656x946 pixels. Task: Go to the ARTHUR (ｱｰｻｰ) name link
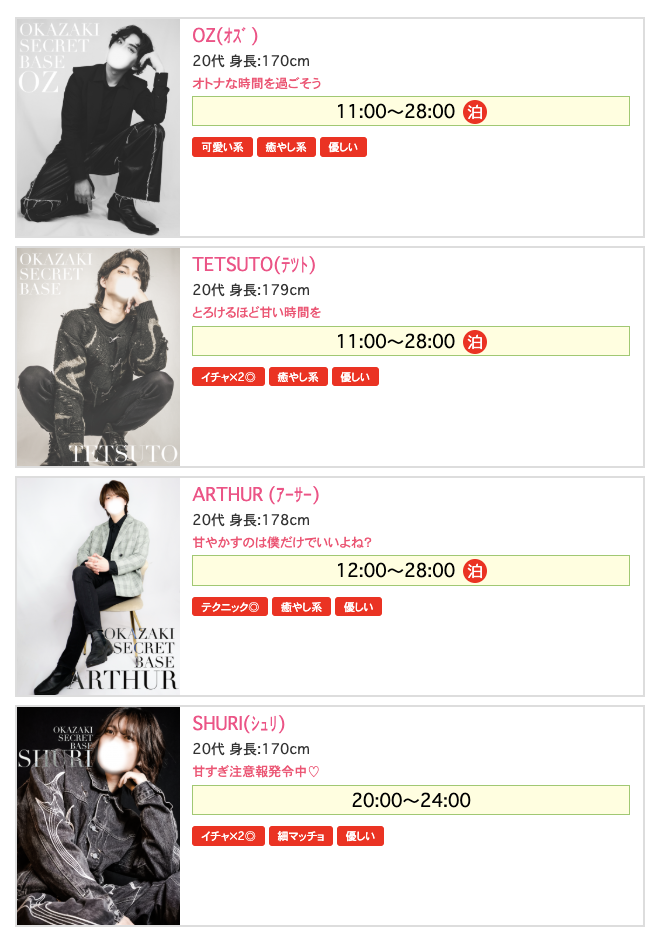pos(255,495)
